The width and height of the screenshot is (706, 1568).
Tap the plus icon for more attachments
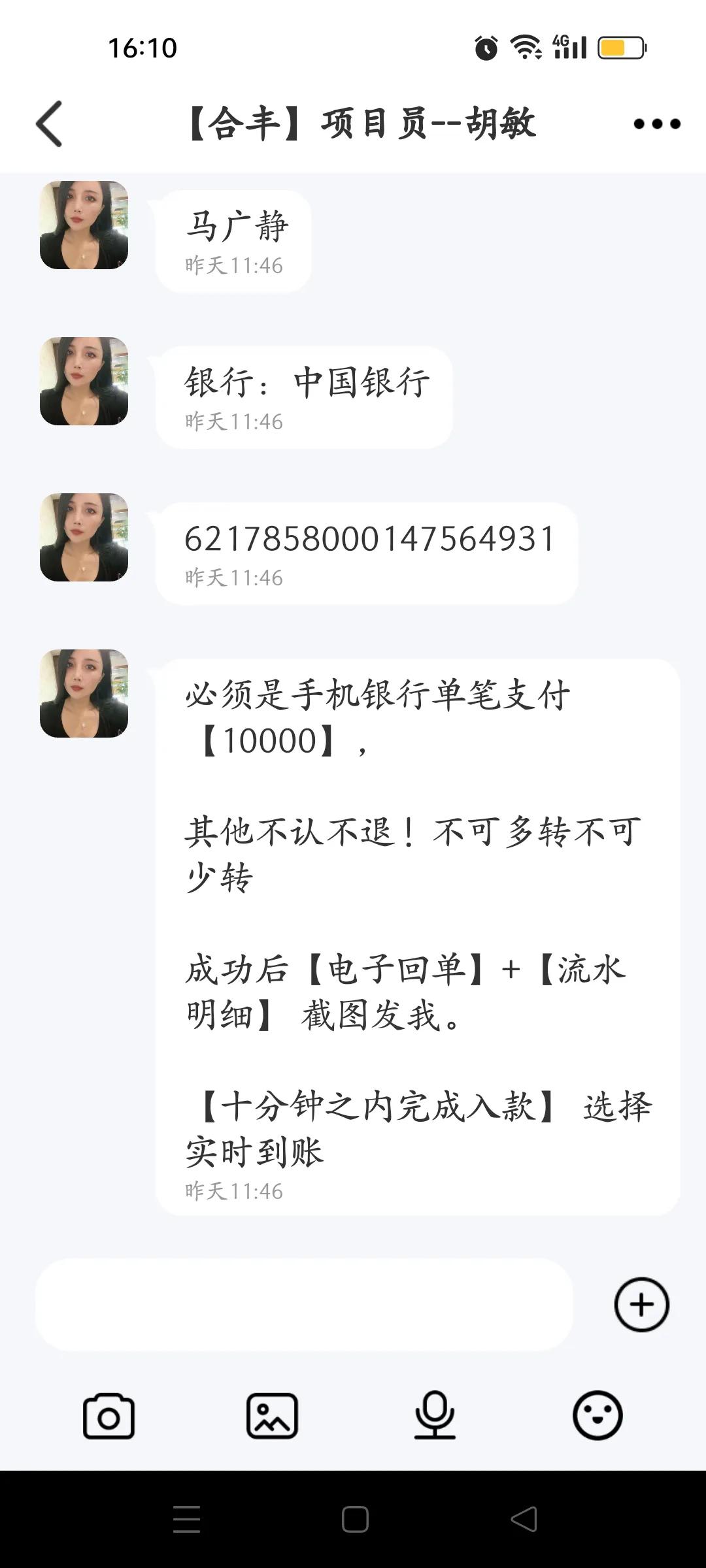click(641, 1304)
